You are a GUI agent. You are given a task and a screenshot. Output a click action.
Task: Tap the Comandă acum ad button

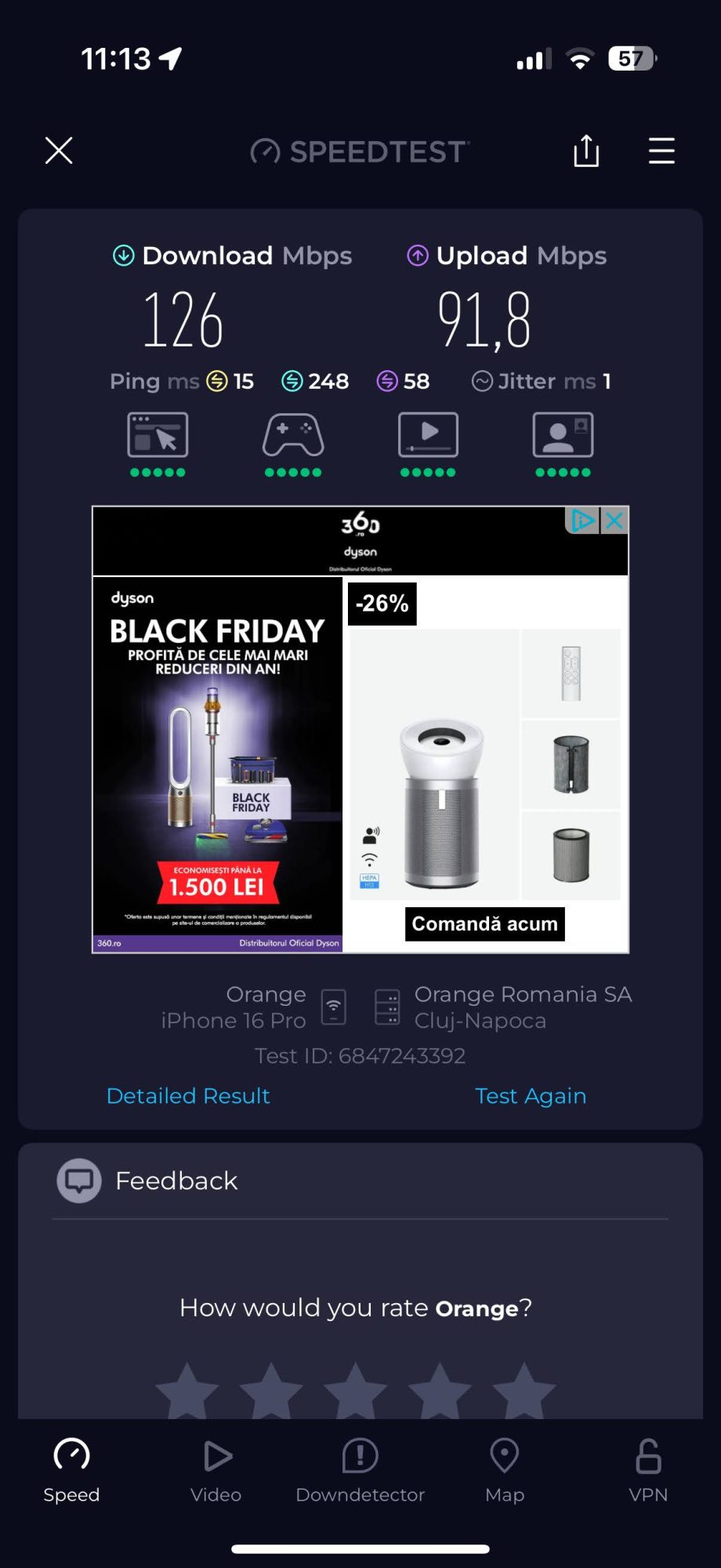pos(484,924)
